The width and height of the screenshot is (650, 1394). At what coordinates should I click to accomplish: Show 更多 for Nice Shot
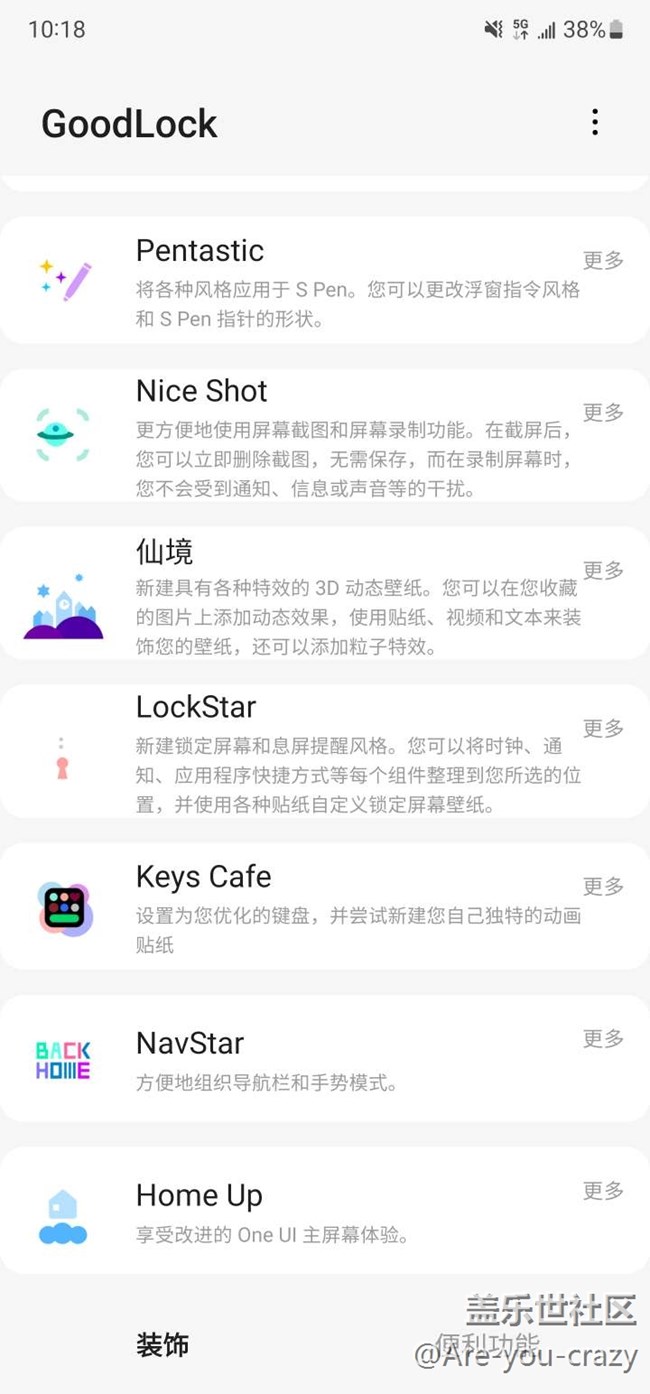(603, 412)
